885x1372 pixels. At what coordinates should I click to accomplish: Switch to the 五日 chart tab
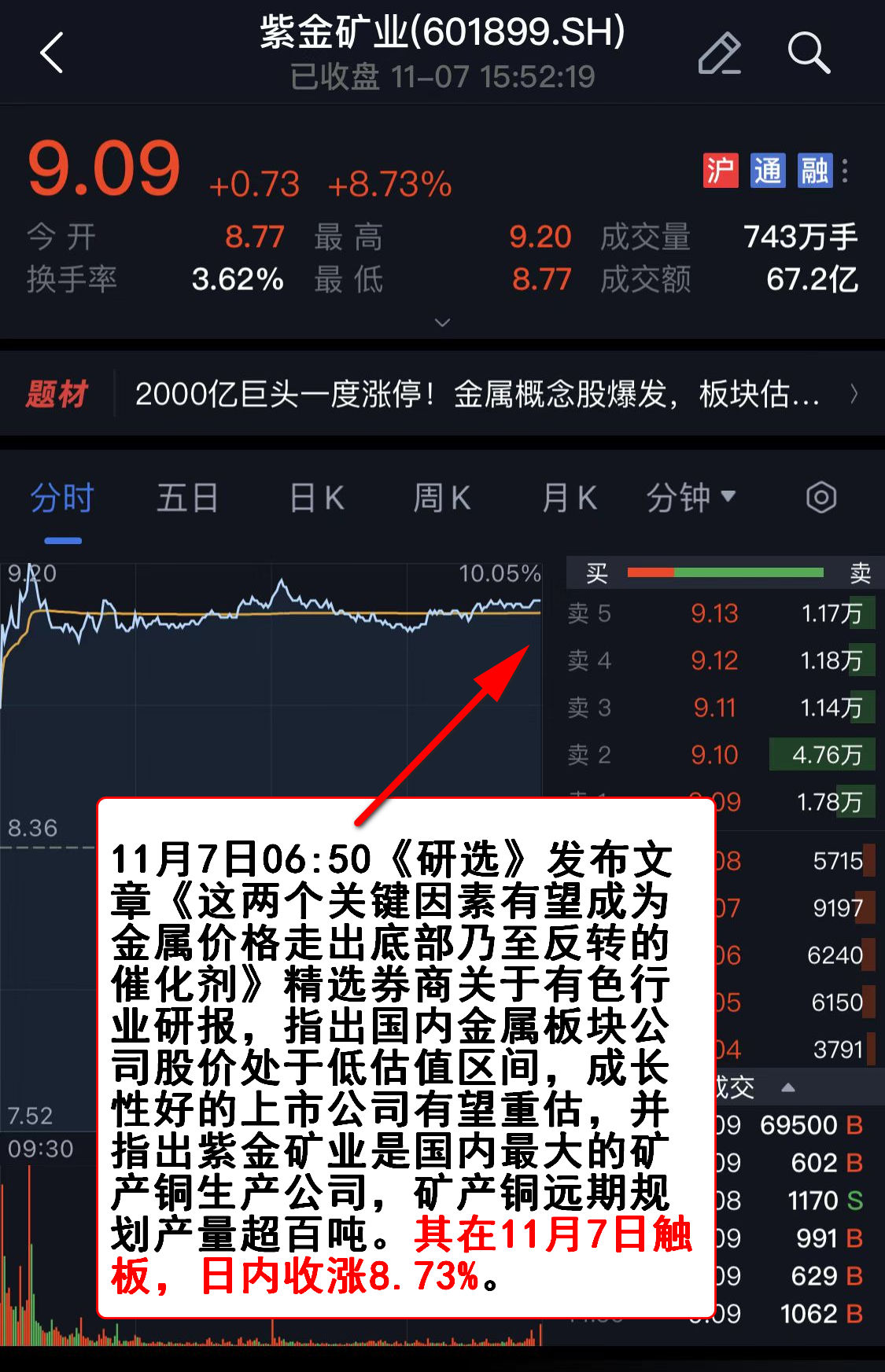pyautogui.click(x=187, y=498)
